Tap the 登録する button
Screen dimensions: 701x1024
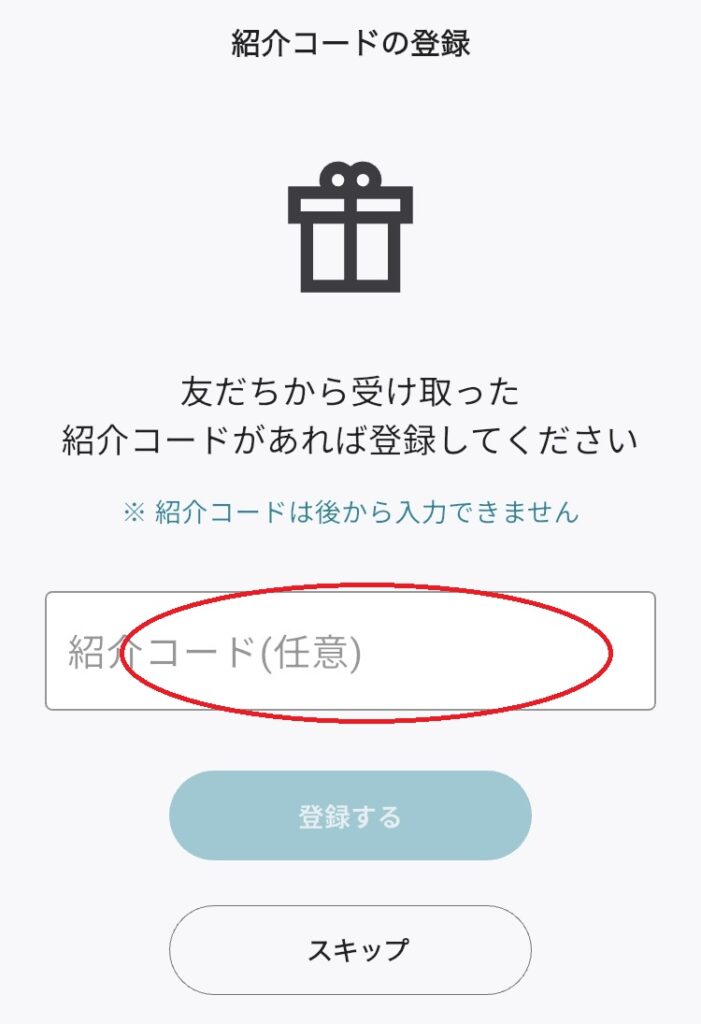tap(350, 816)
